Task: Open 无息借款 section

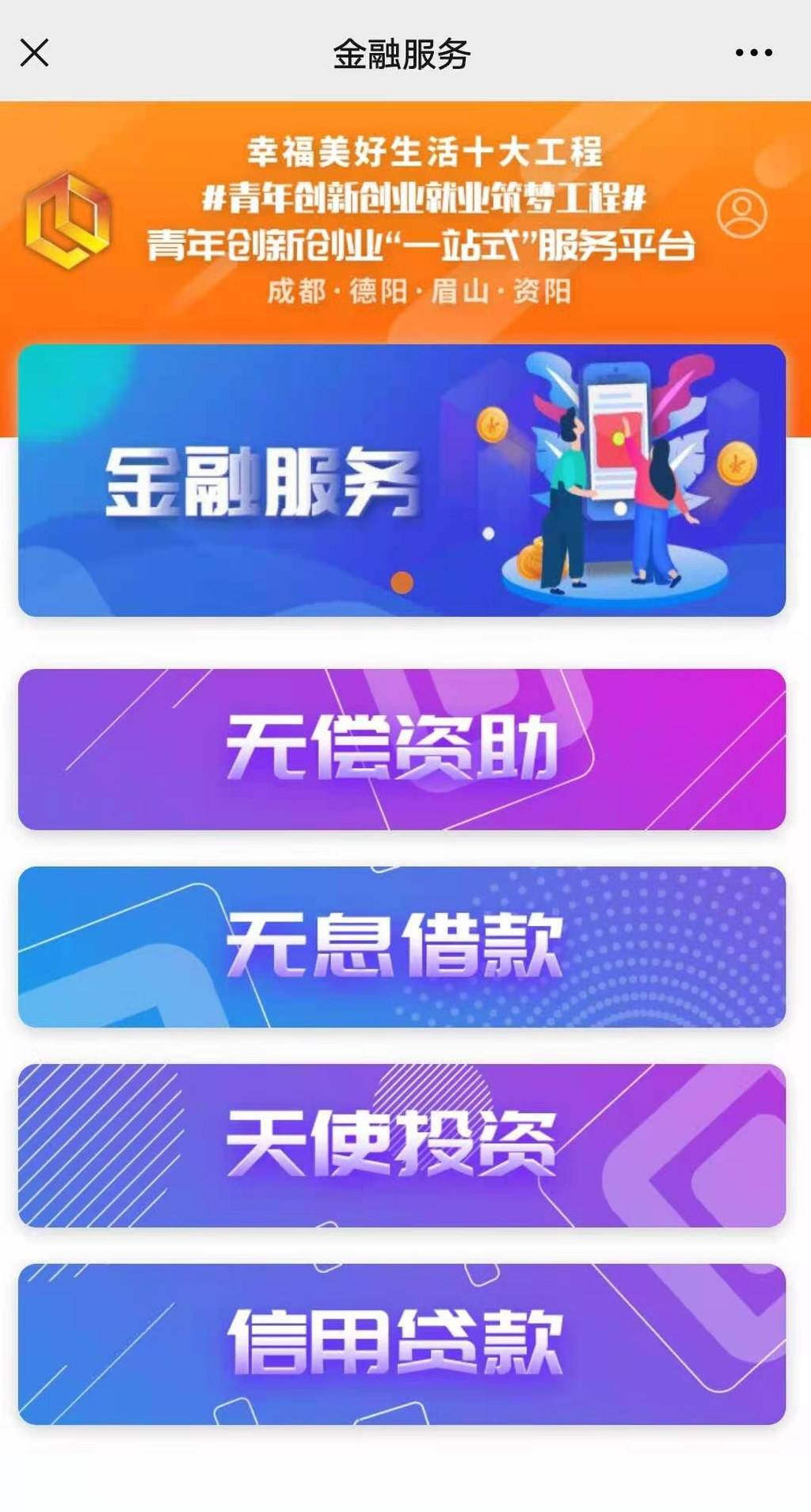Action: 402,947
